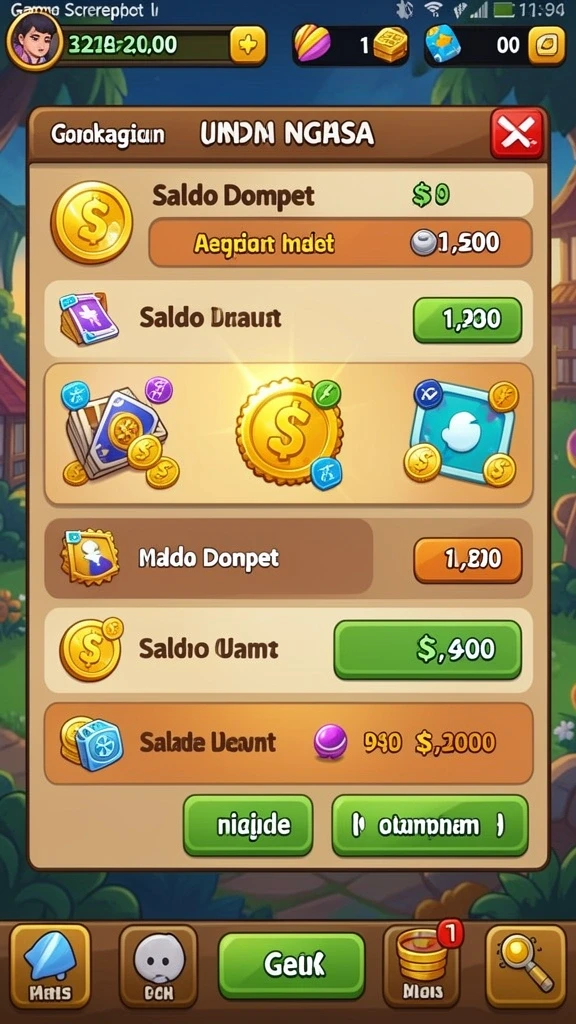Open the Salade Ueannt row
Viewport: 576px width, 1024px height.
[x=288, y=743]
